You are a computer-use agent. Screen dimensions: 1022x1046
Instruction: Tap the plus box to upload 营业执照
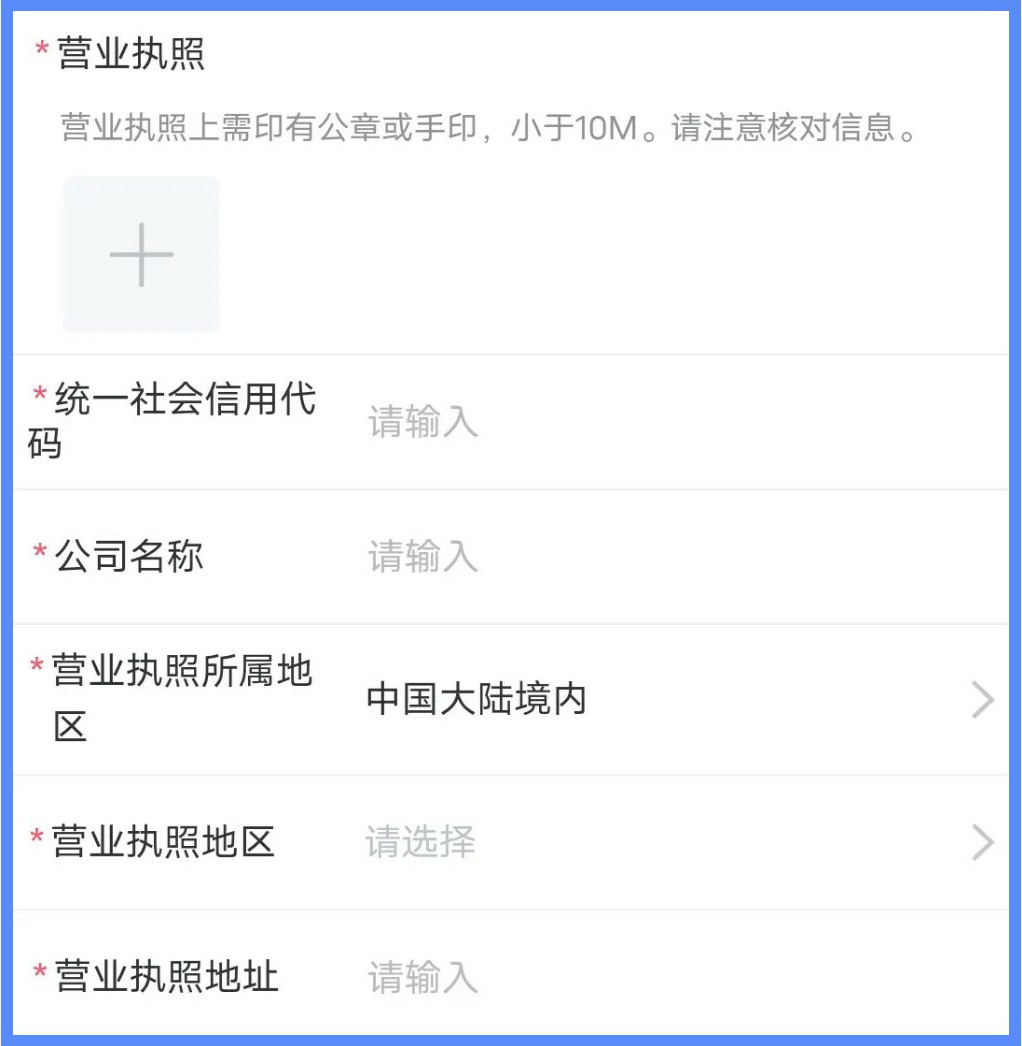click(x=141, y=255)
